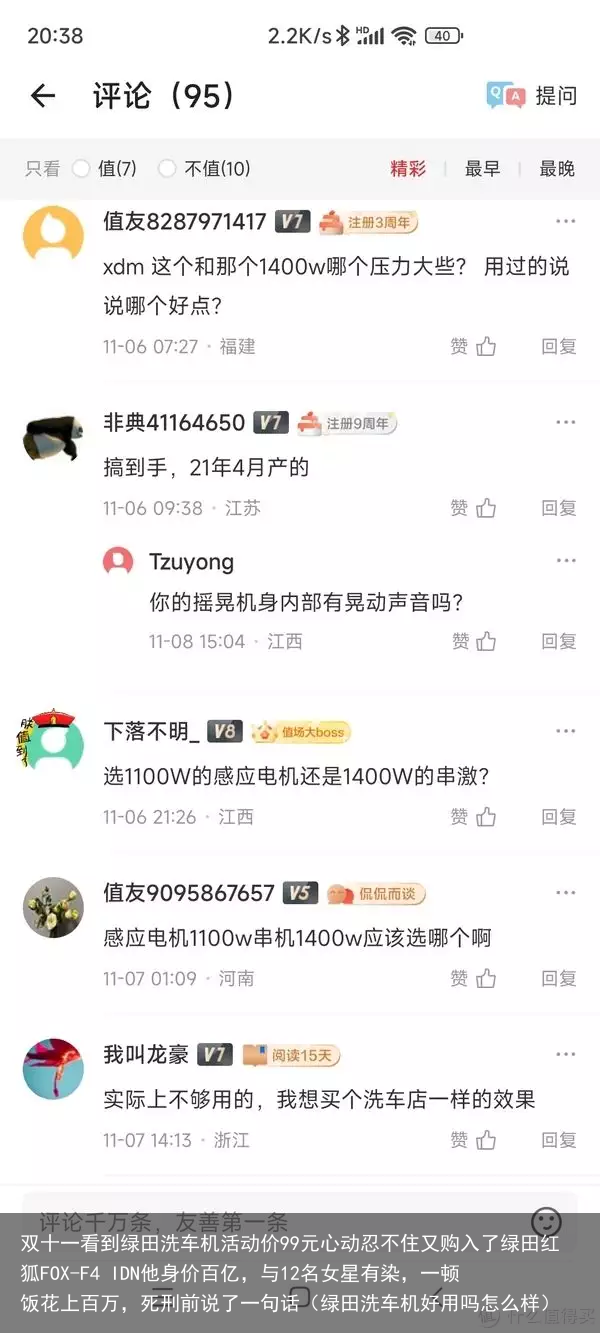Switch to the 精彩 sorting tab
This screenshot has width=600, height=1333.
408,169
